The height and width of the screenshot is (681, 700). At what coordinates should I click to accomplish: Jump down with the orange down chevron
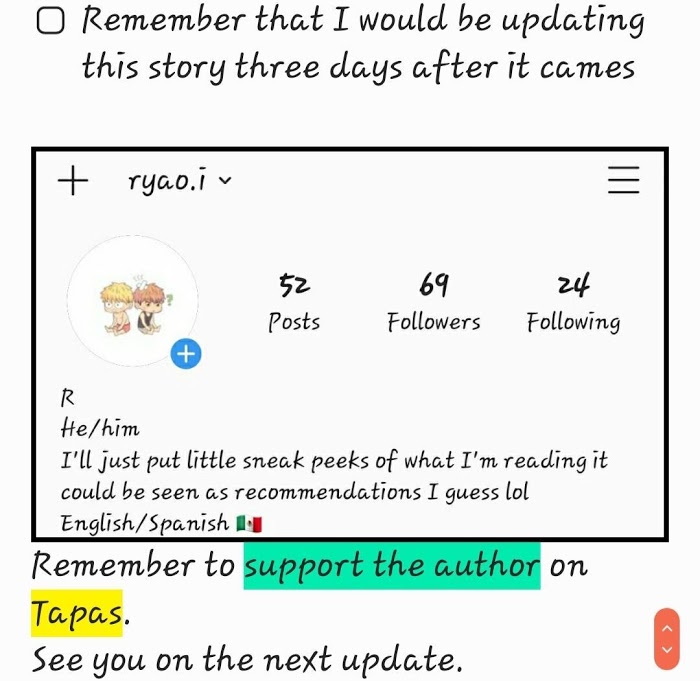pyautogui.click(x=666, y=649)
